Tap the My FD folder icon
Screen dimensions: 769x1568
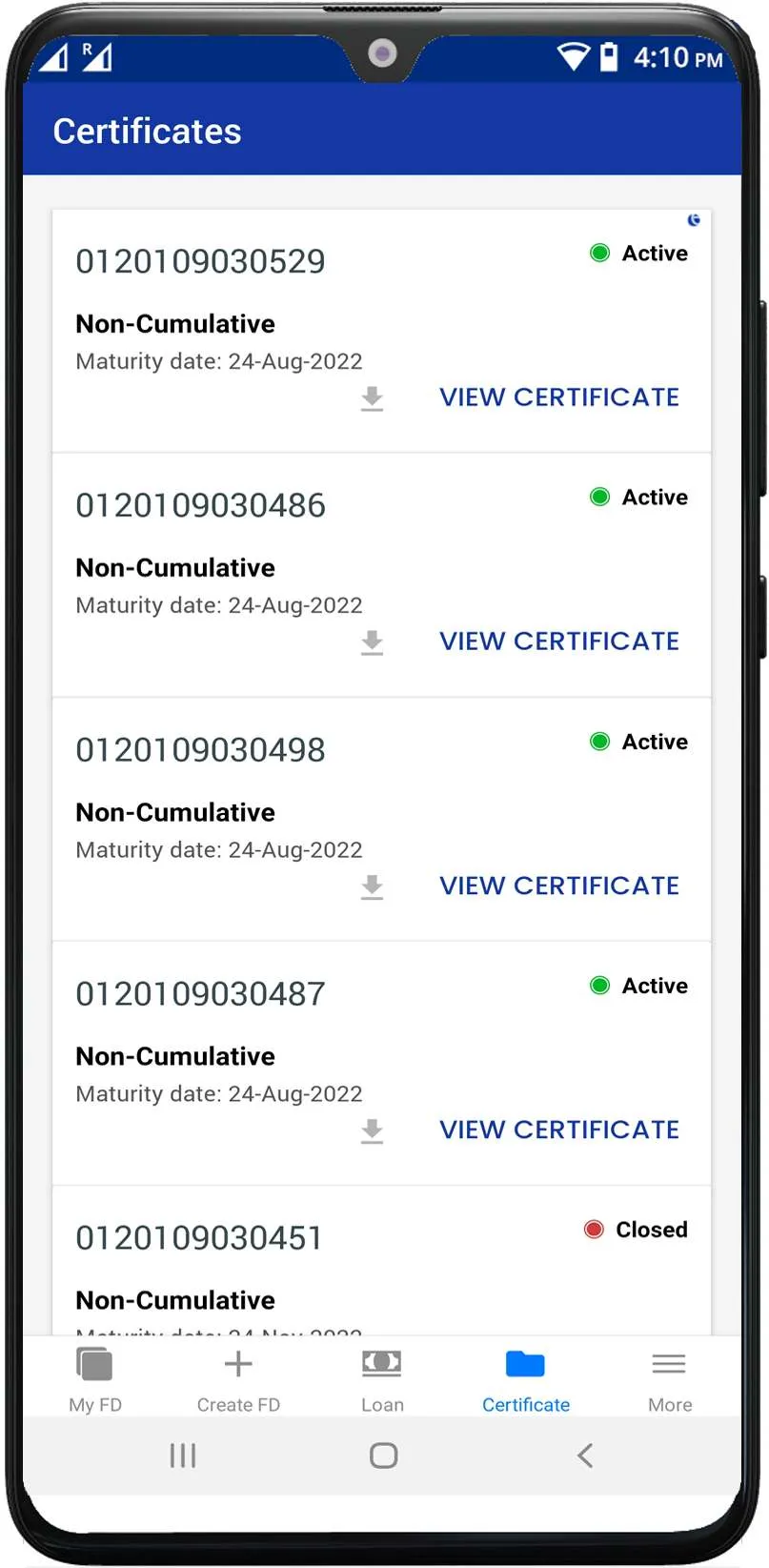tap(94, 1364)
